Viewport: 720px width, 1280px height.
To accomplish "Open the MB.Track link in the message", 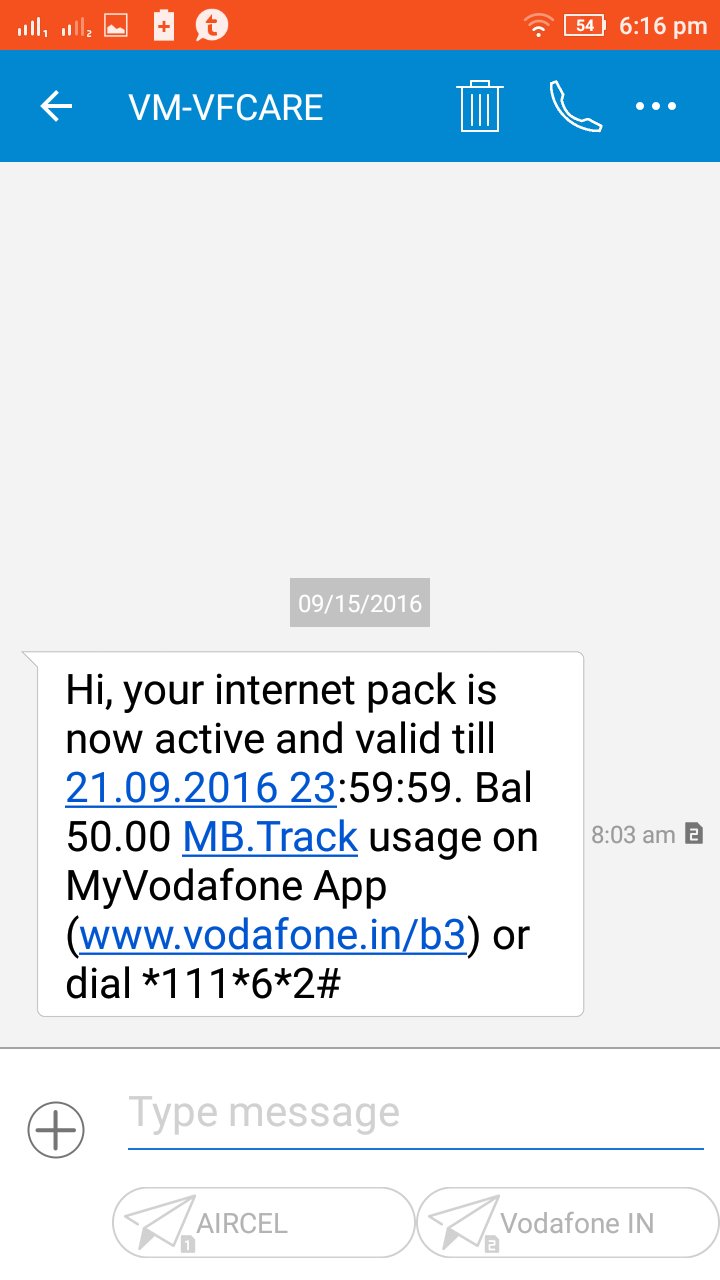I will [270, 837].
